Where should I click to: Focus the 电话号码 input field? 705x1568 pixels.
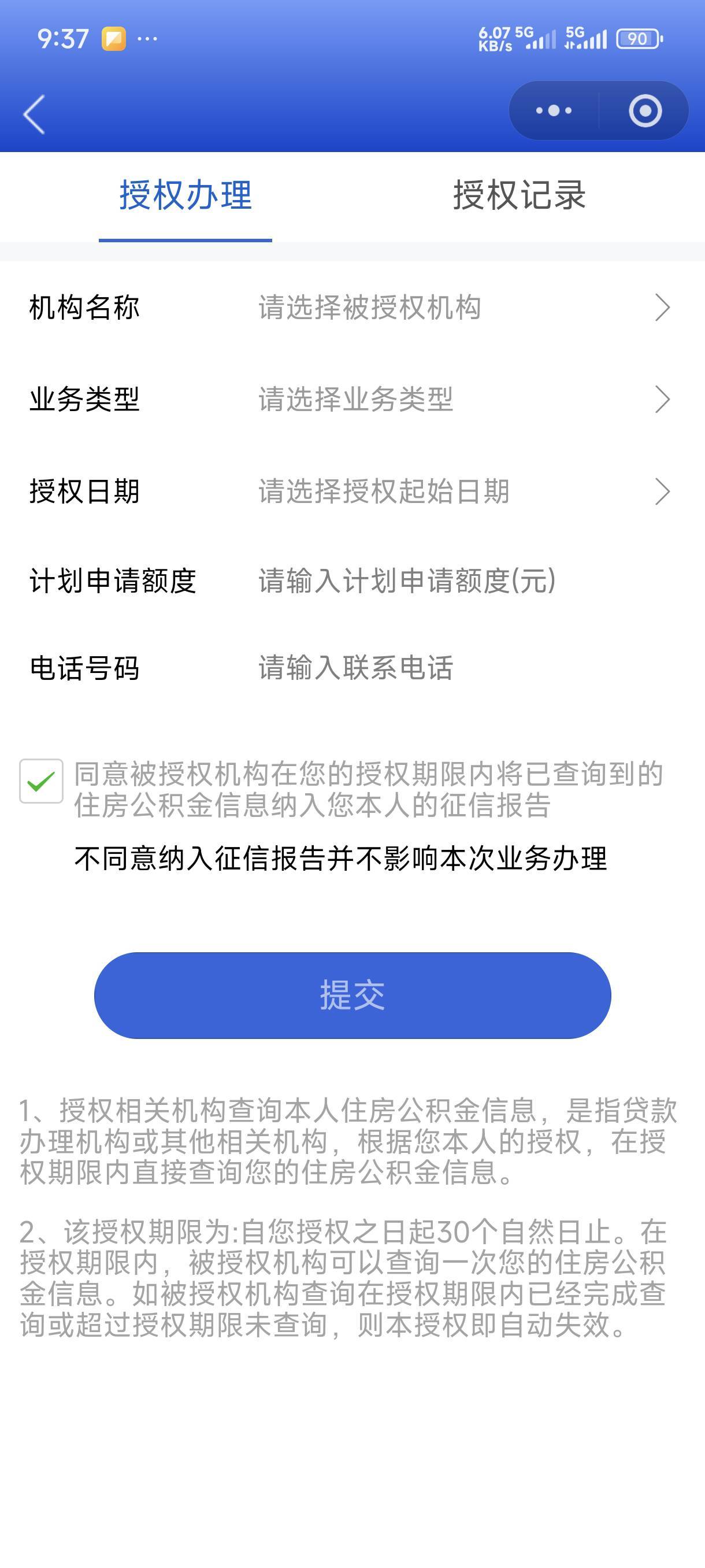[462, 668]
